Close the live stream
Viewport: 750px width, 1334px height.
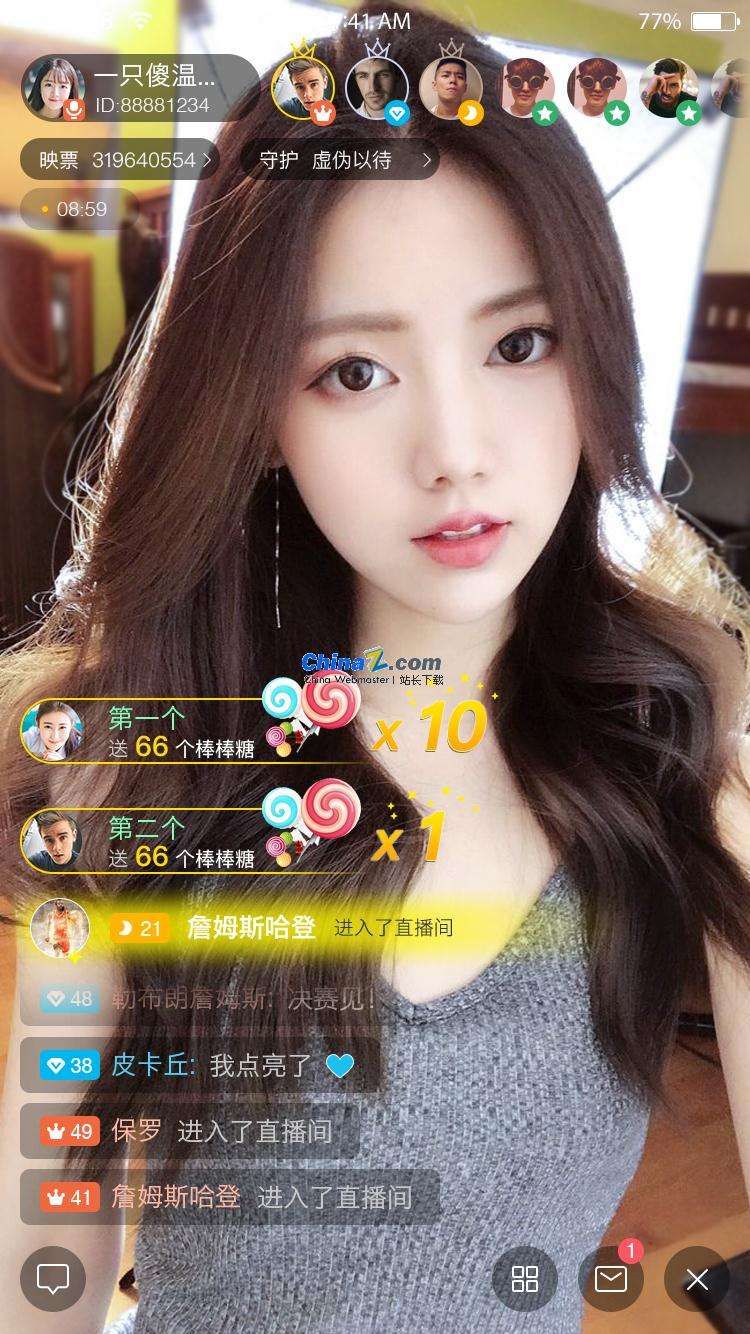tap(697, 1279)
